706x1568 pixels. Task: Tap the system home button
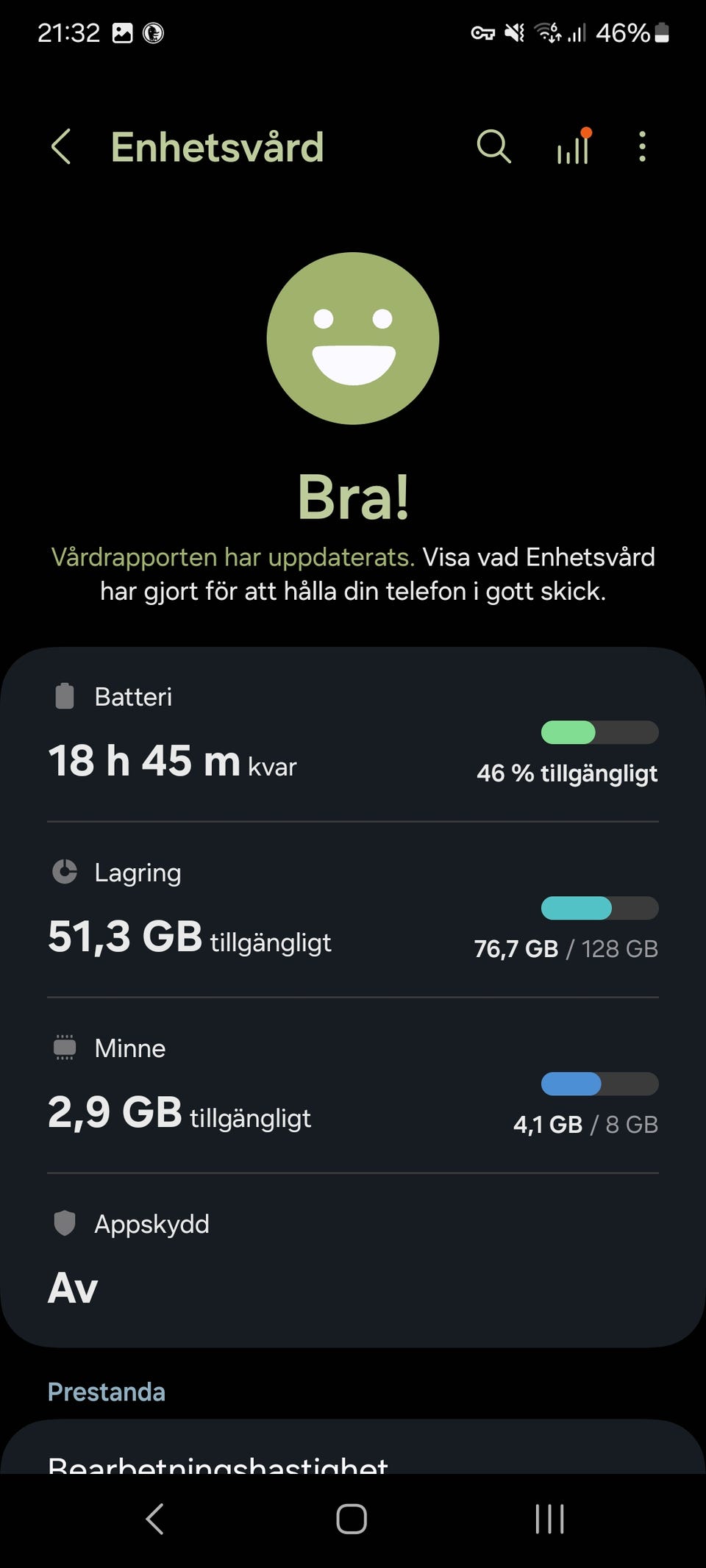click(352, 1519)
